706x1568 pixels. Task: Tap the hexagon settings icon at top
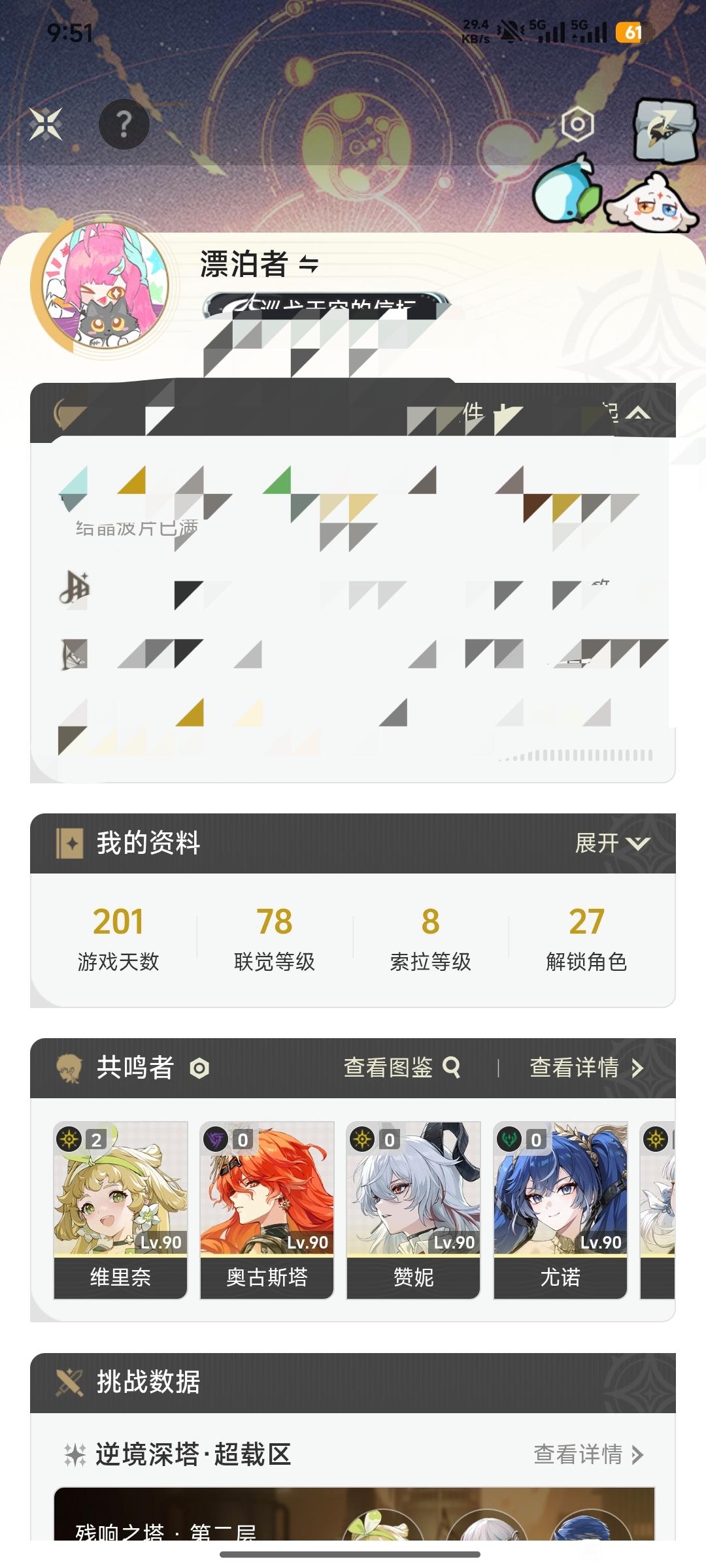click(x=578, y=123)
